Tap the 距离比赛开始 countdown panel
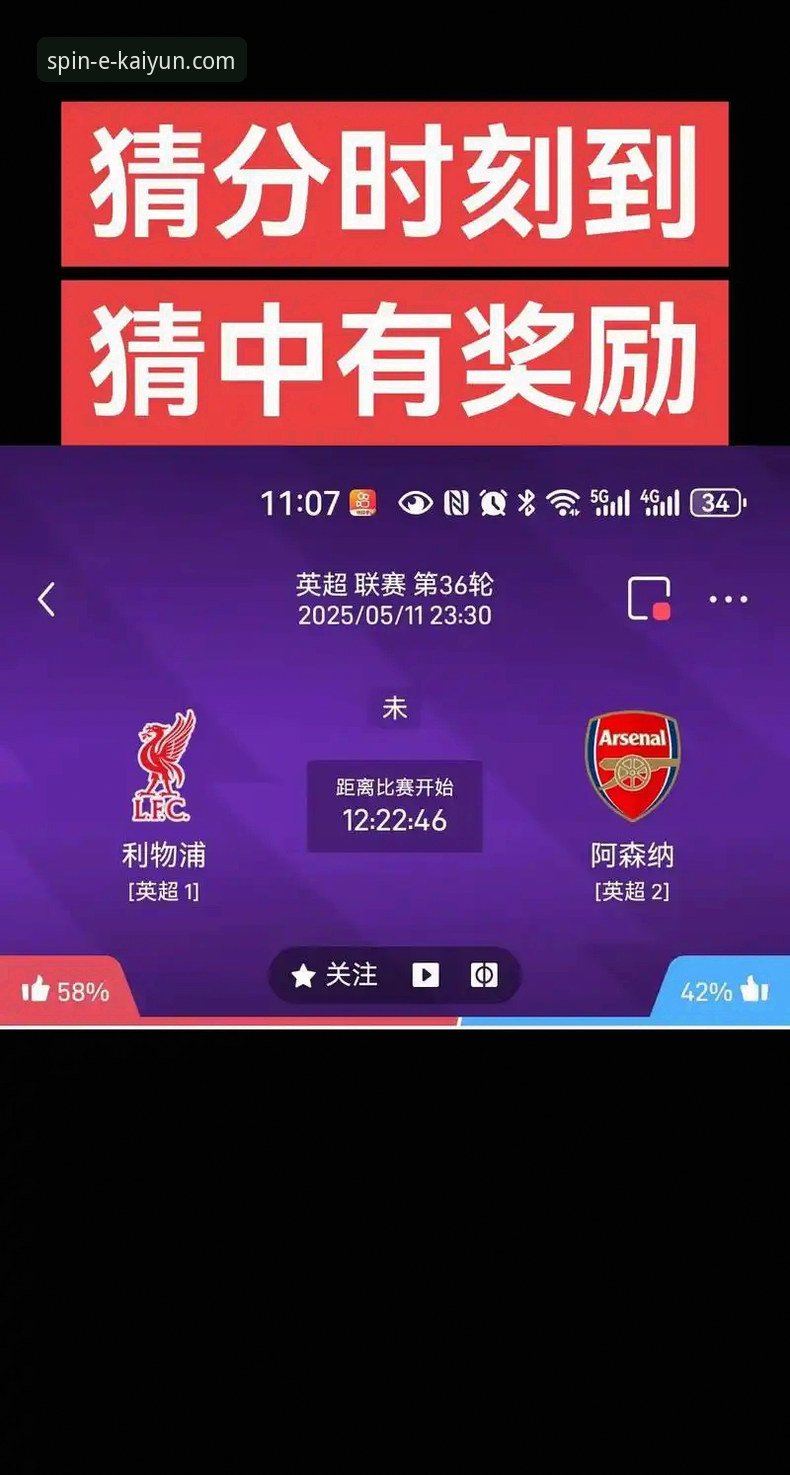 (x=395, y=806)
